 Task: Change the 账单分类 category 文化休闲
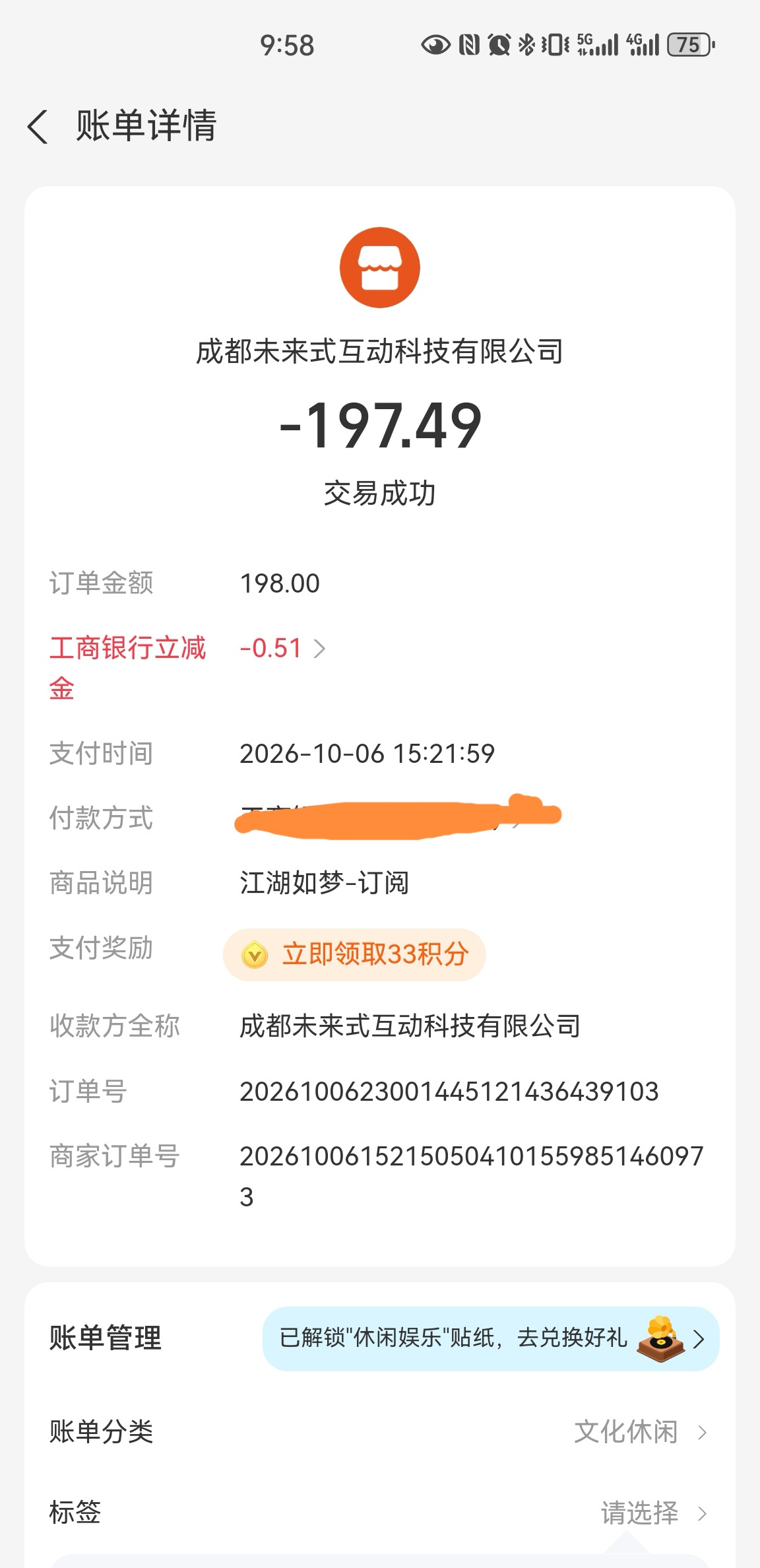pos(379,1431)
